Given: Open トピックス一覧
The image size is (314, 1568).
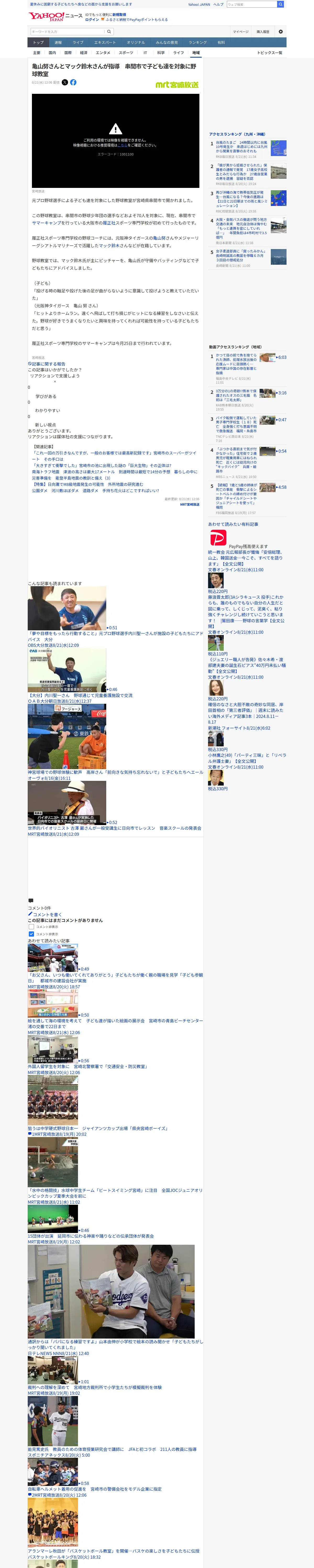Looking at the screenshot, I should click(270, 53).
